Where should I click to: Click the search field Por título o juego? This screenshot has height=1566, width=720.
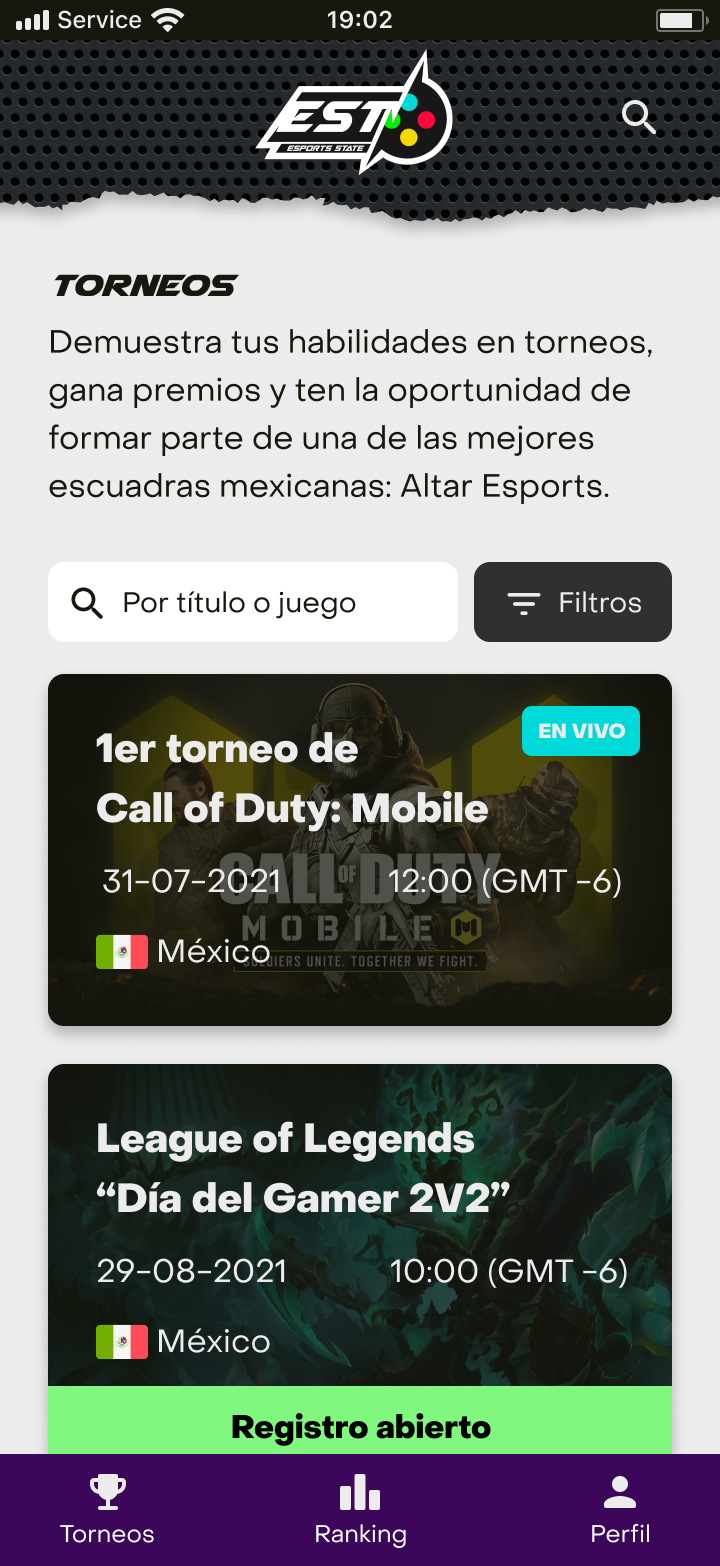coord(252,602)
